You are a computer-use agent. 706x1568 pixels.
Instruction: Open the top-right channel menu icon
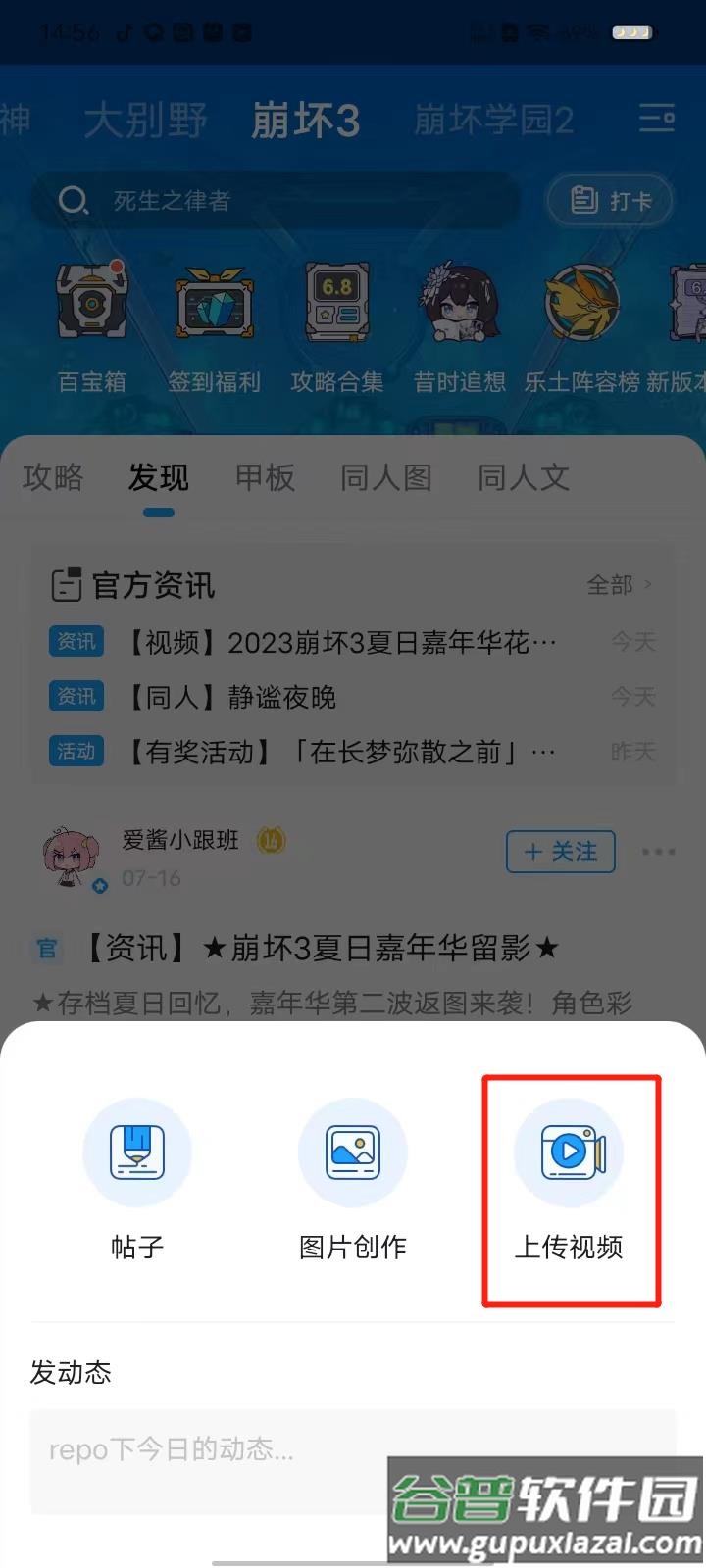tap(657, 119)
